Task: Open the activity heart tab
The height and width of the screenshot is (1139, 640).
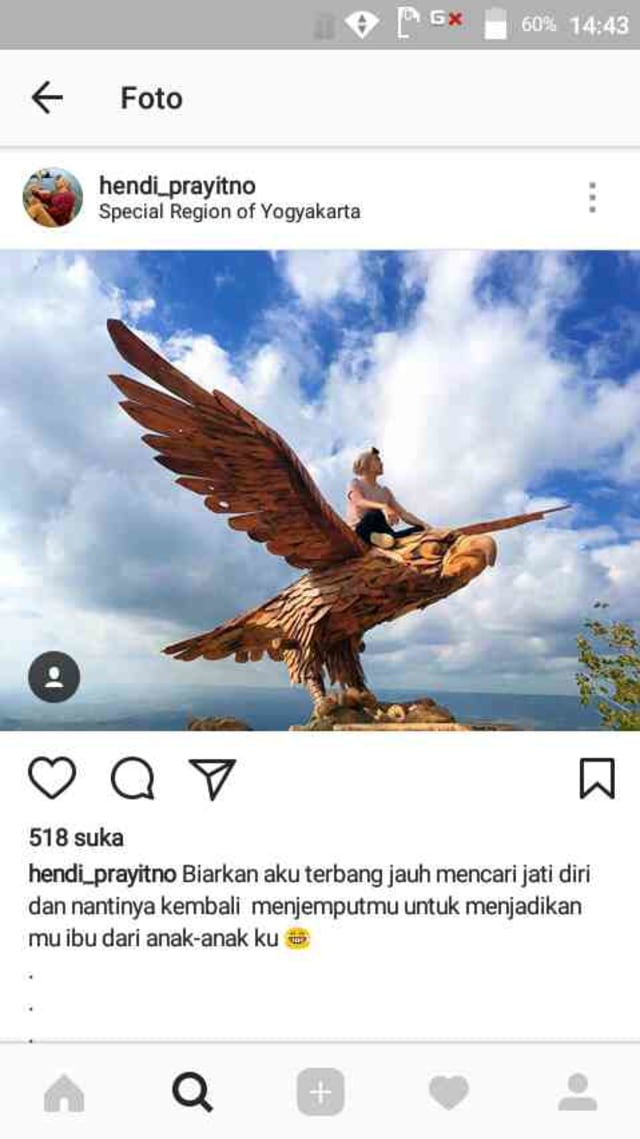Action: click(x=449, y=1092)
